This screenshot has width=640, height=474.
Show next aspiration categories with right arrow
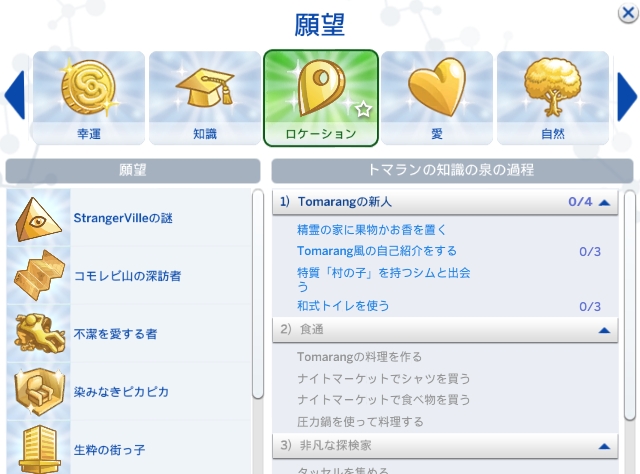(626, 96)
